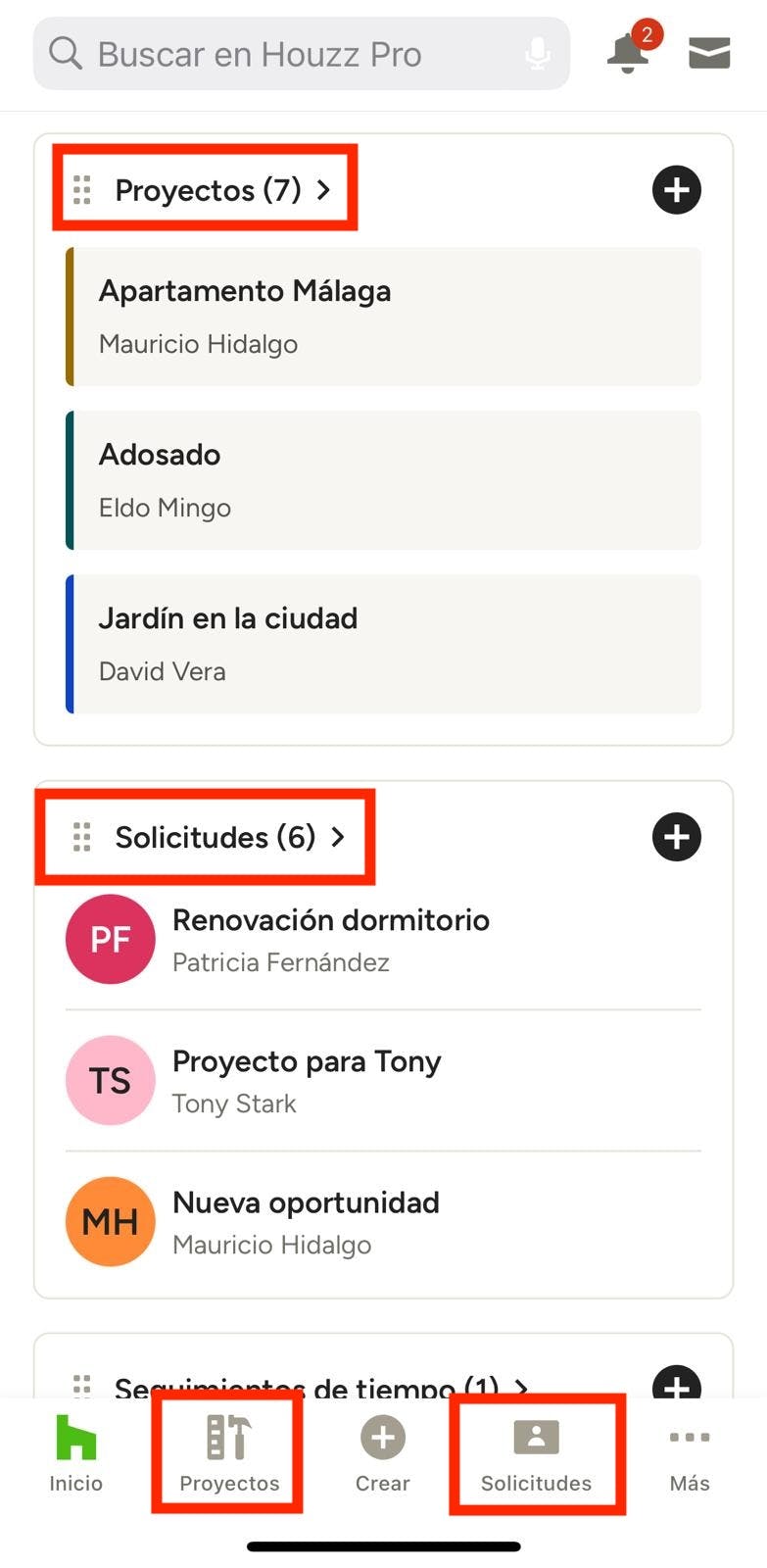Open Nueva oportunidad from Mauricio Hidalgo
Viewport: 767px width, 1568px height.
(x=384, y=1222)
